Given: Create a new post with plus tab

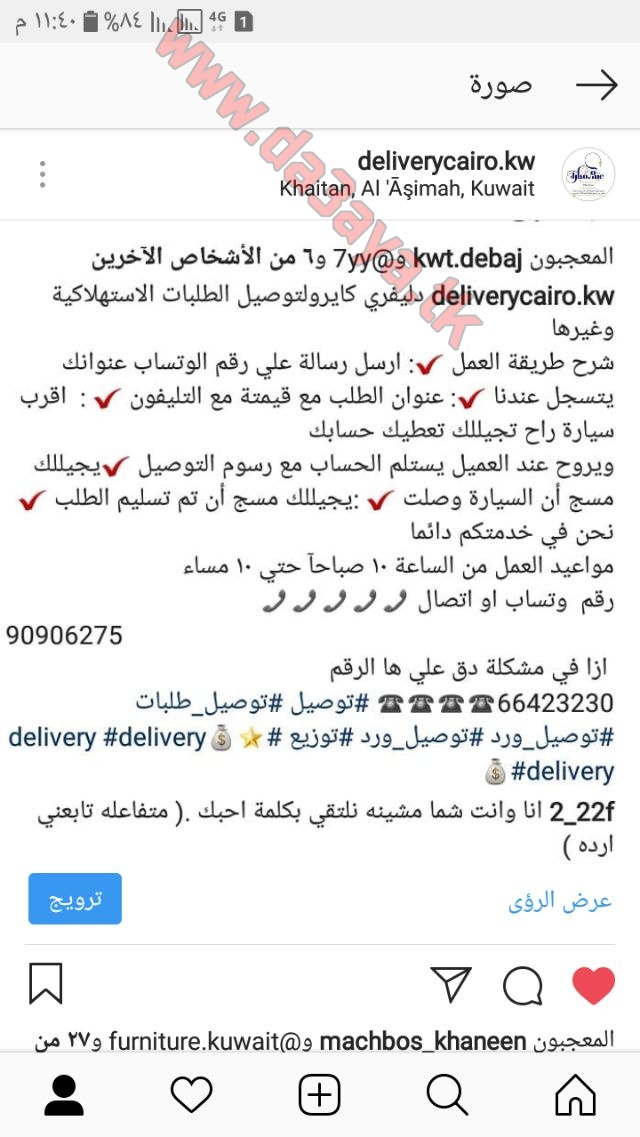Looking at the screenshot, I should (320, 1094).
